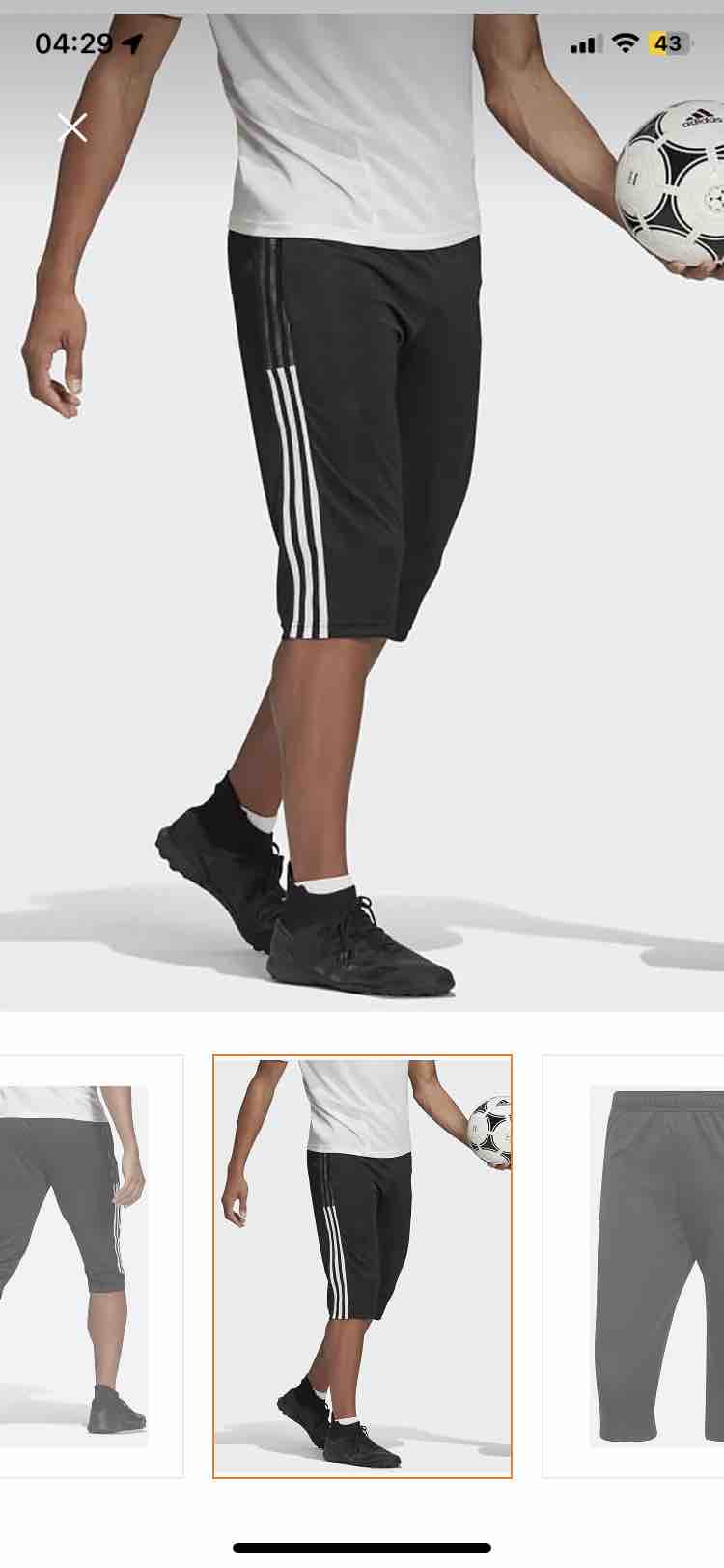This screenshot has width=724, height=1568.
Task: Select the highlighted thumbnail with the soccer ball
Action: pos(362,1266)
